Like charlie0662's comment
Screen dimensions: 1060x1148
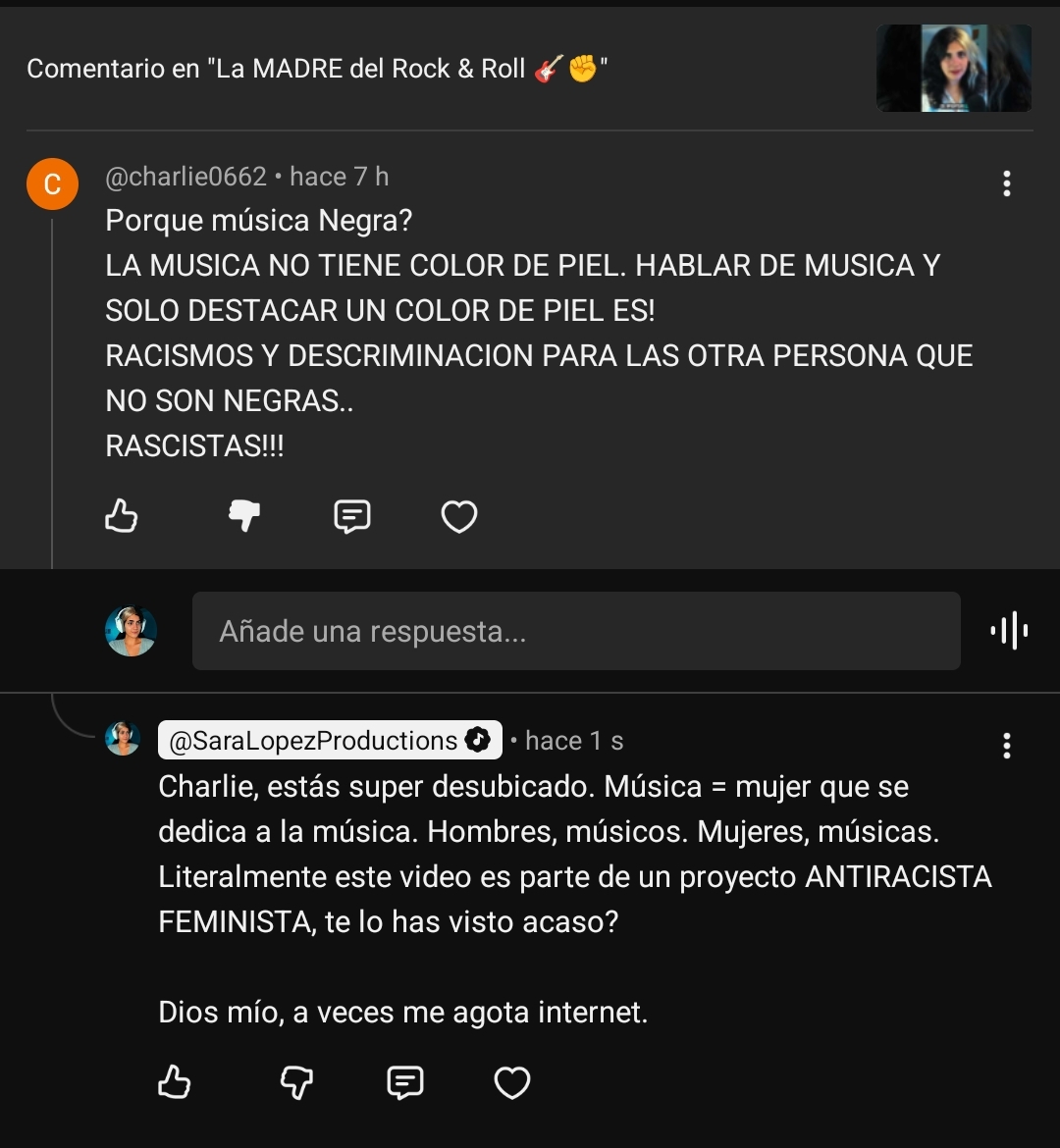[x=122, y=516]
